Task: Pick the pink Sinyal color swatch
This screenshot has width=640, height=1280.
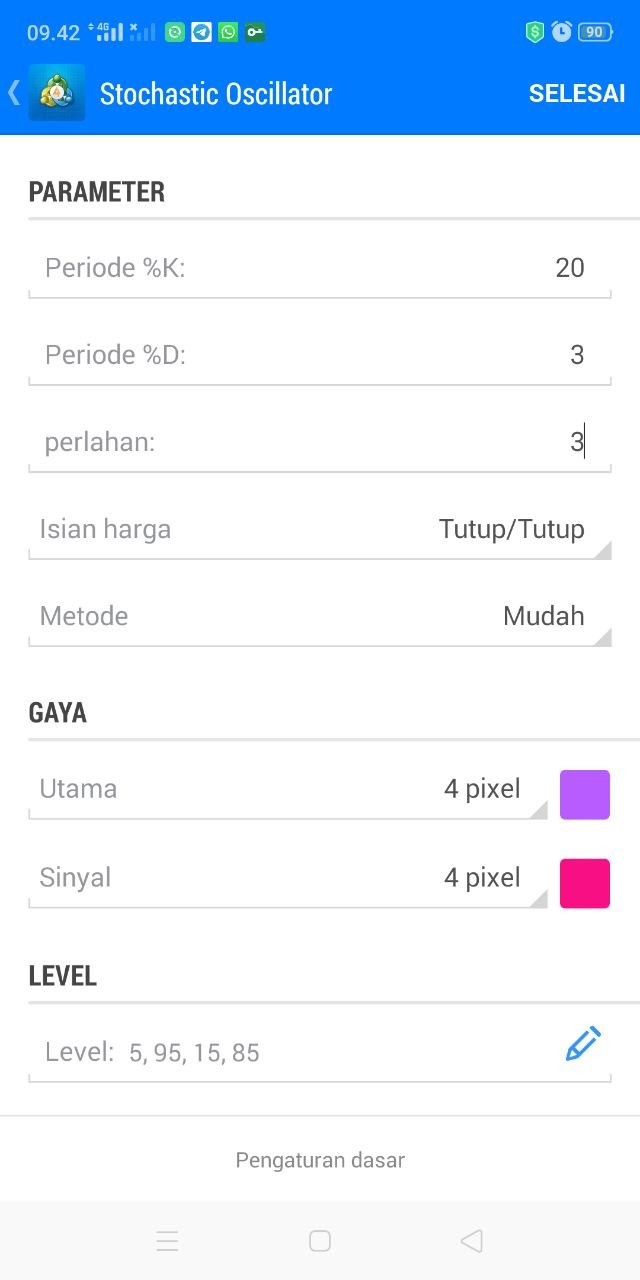Action: 585,883
